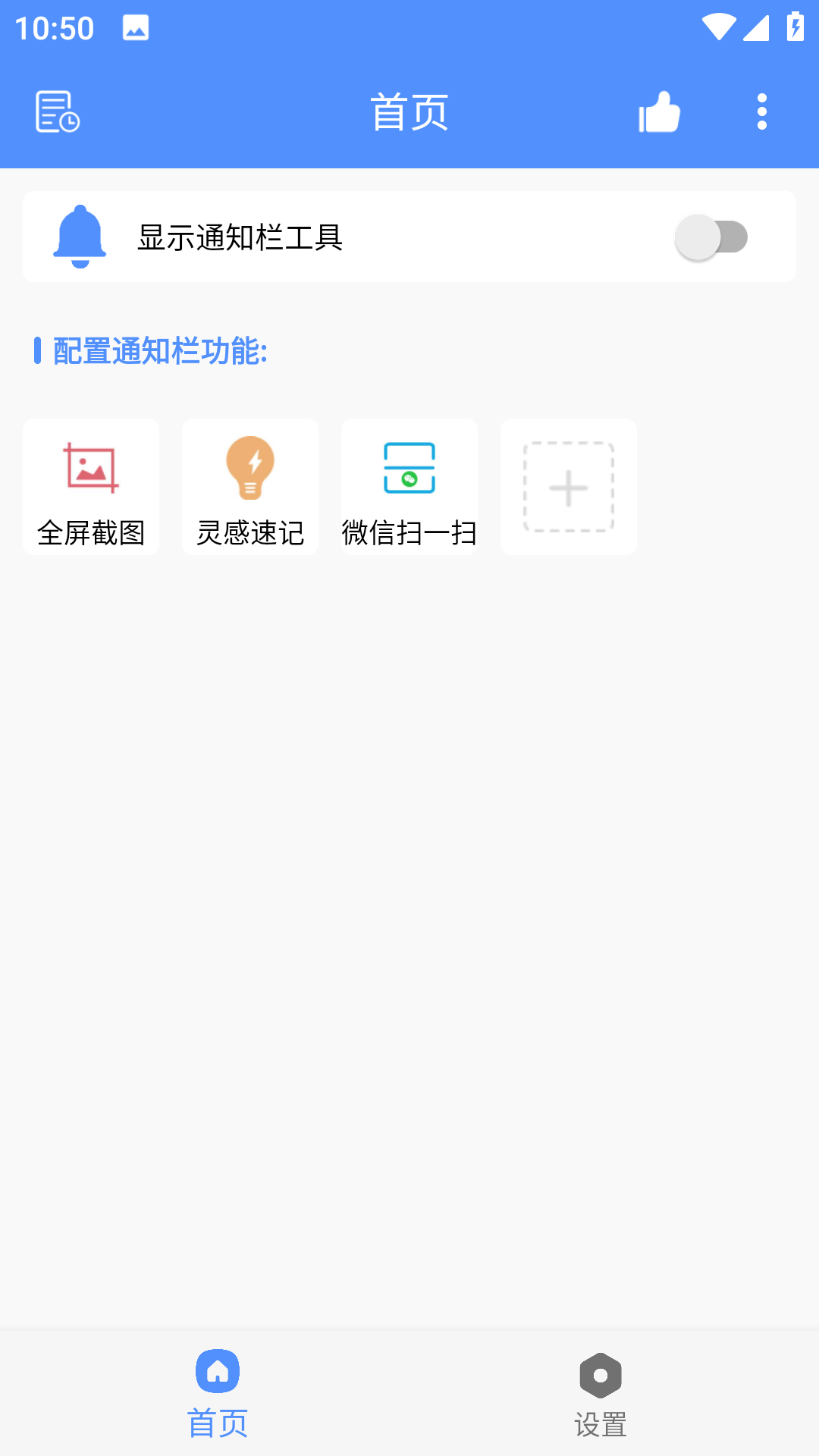The image size is (819, 1456).
Task: Enable the 显示通知栏工具 switch
Action: tap(711, 237)
